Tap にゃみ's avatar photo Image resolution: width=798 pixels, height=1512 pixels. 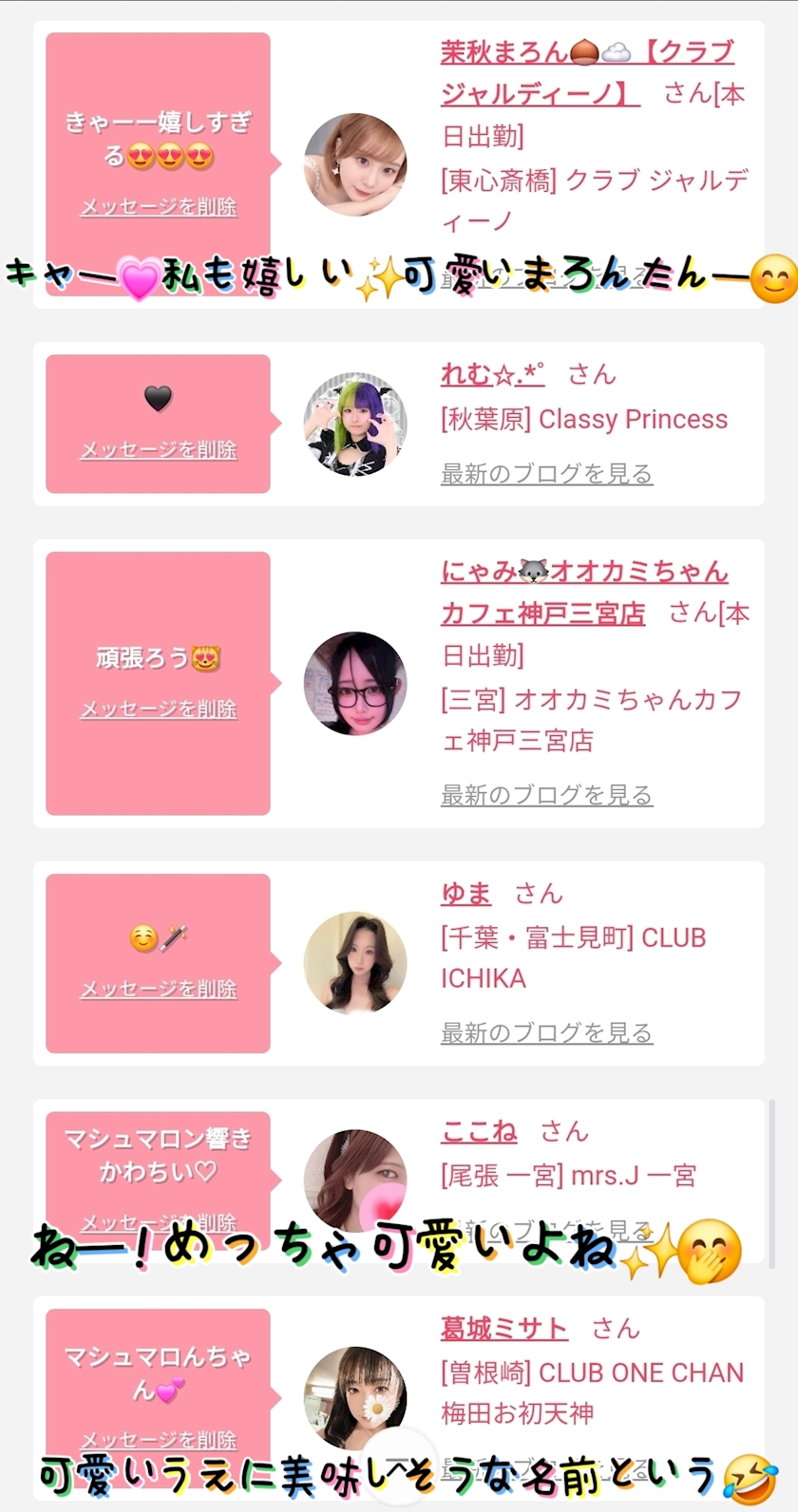click(x=355, y=683)
